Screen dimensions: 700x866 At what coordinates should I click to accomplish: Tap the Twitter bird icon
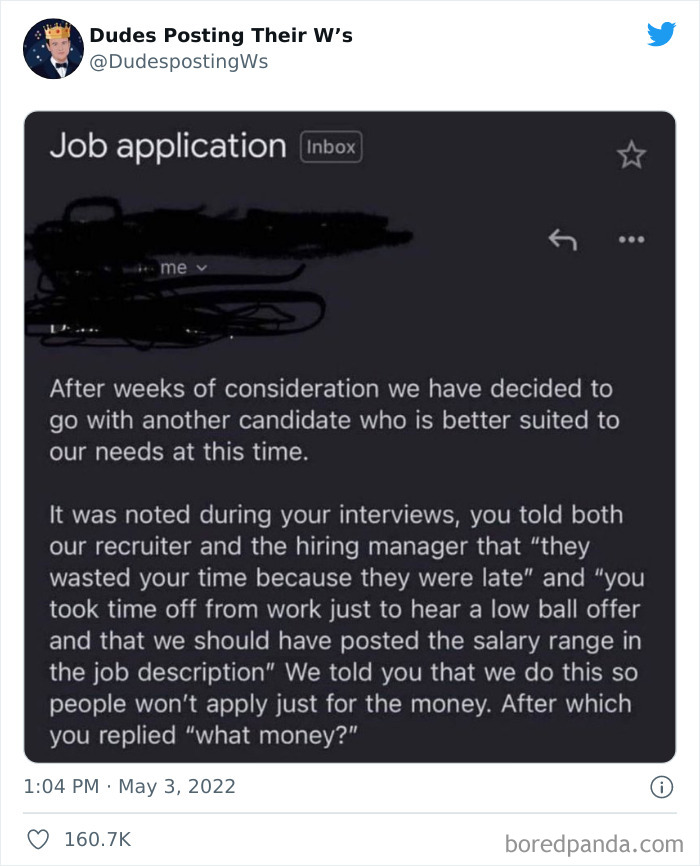pos(661,34)
